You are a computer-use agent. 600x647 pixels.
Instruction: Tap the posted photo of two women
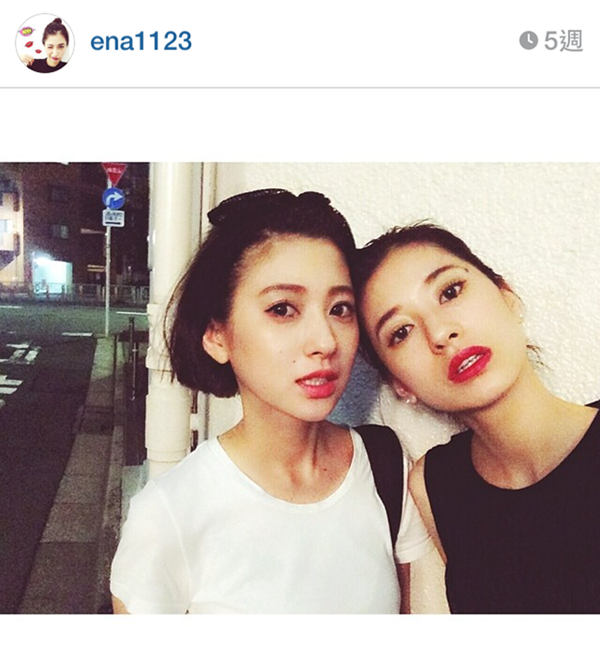point(300,388)
